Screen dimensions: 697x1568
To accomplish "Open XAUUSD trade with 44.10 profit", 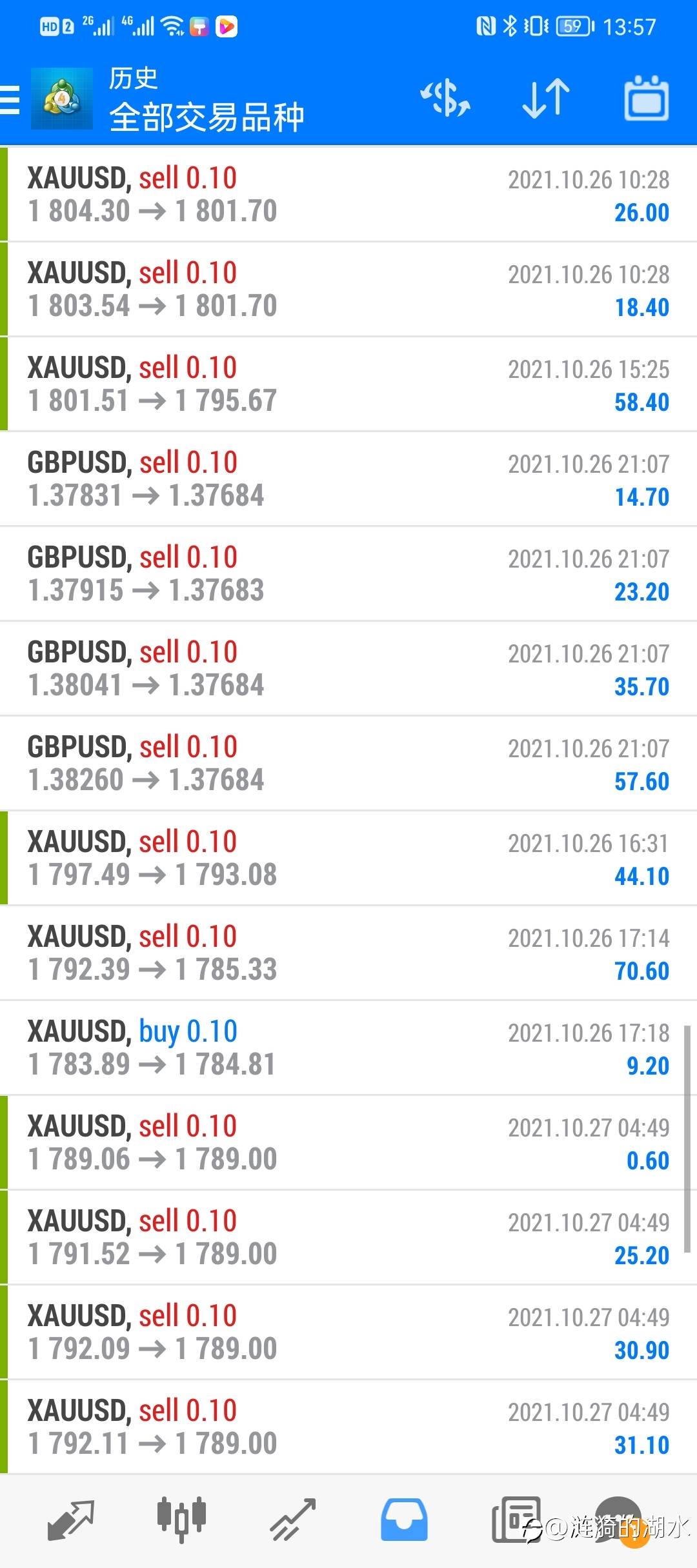I will coord(348,858).
